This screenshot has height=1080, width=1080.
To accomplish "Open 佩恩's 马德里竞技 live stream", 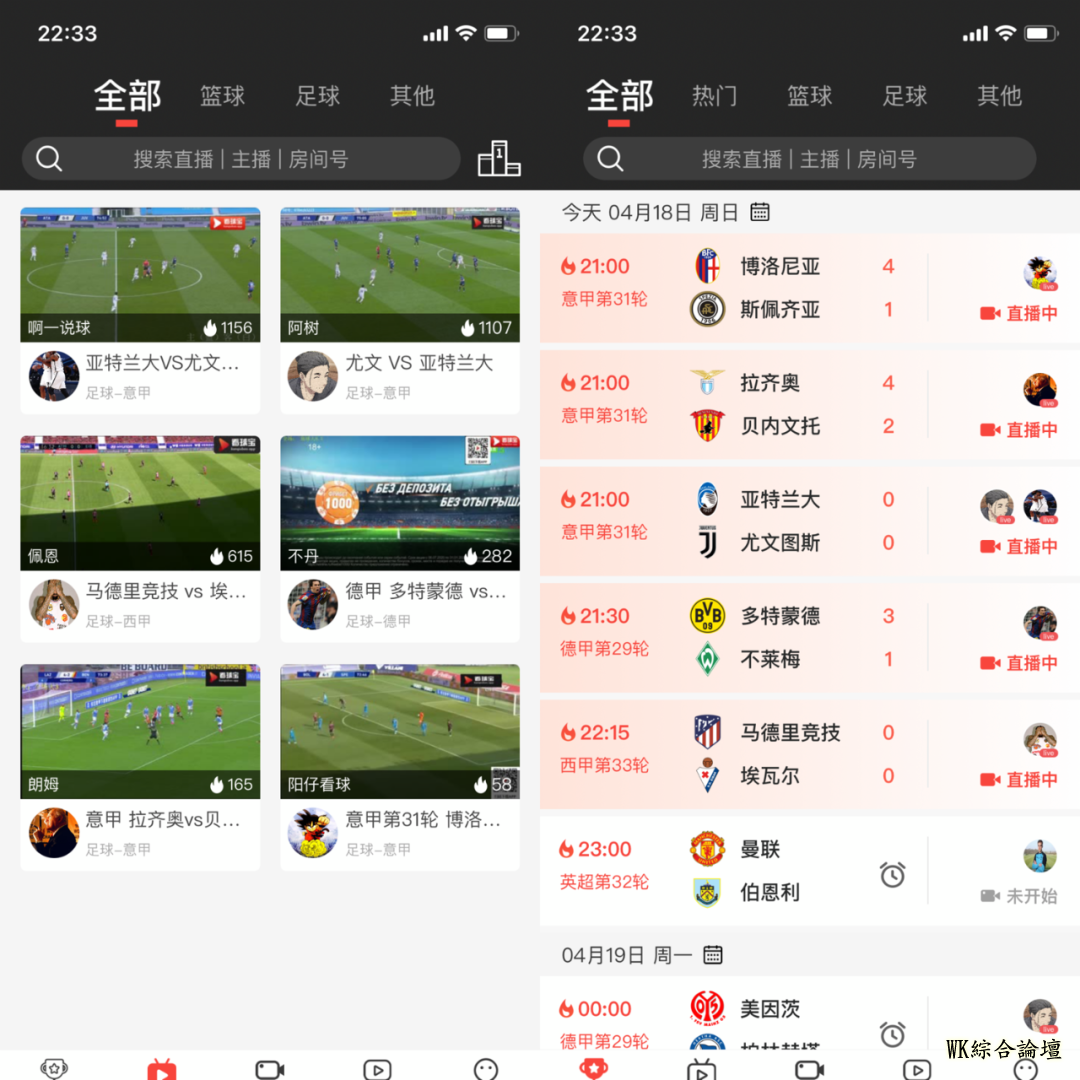I will point(140,503).
